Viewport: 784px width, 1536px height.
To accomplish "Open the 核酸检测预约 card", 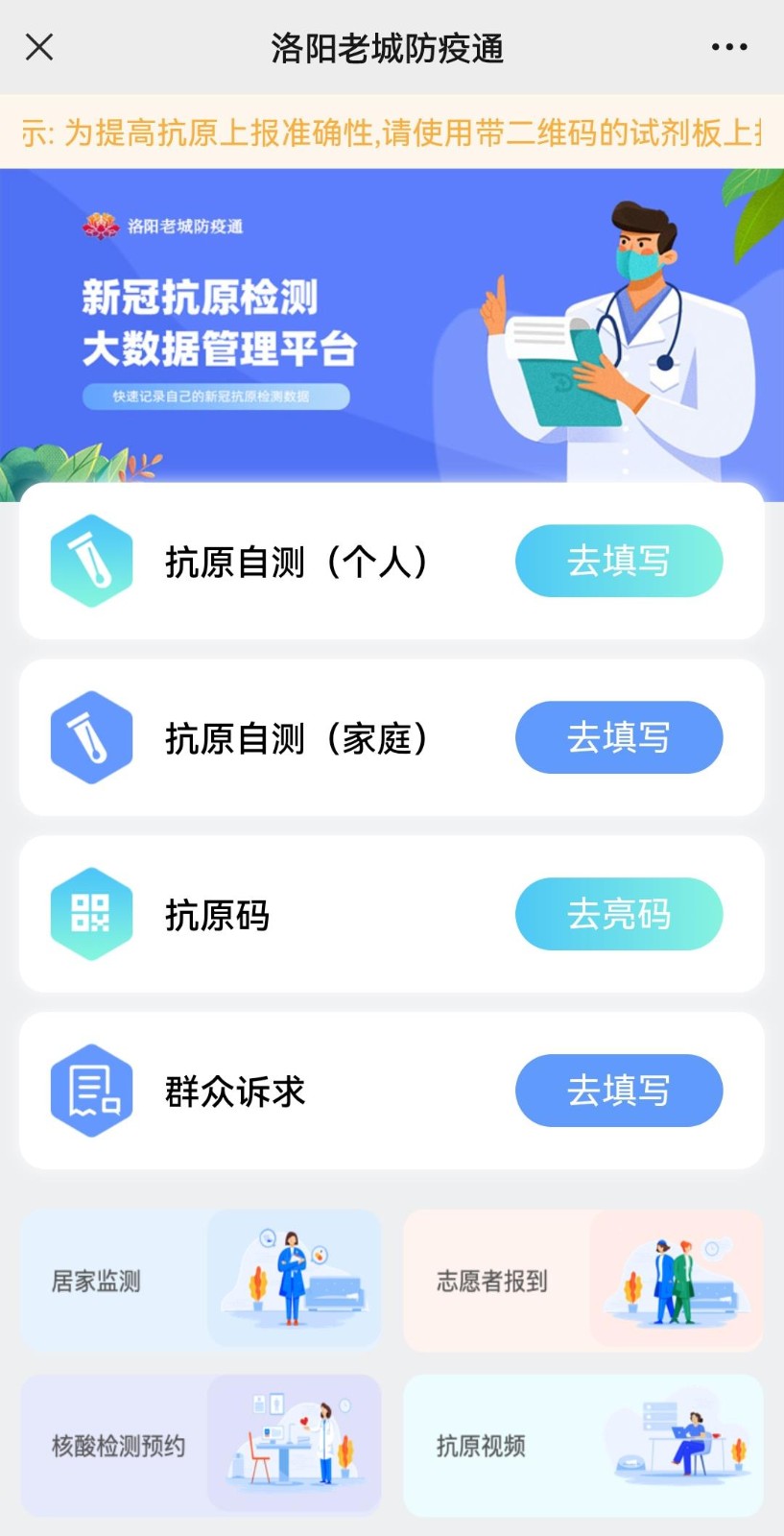I will [x=200, y=1445].
